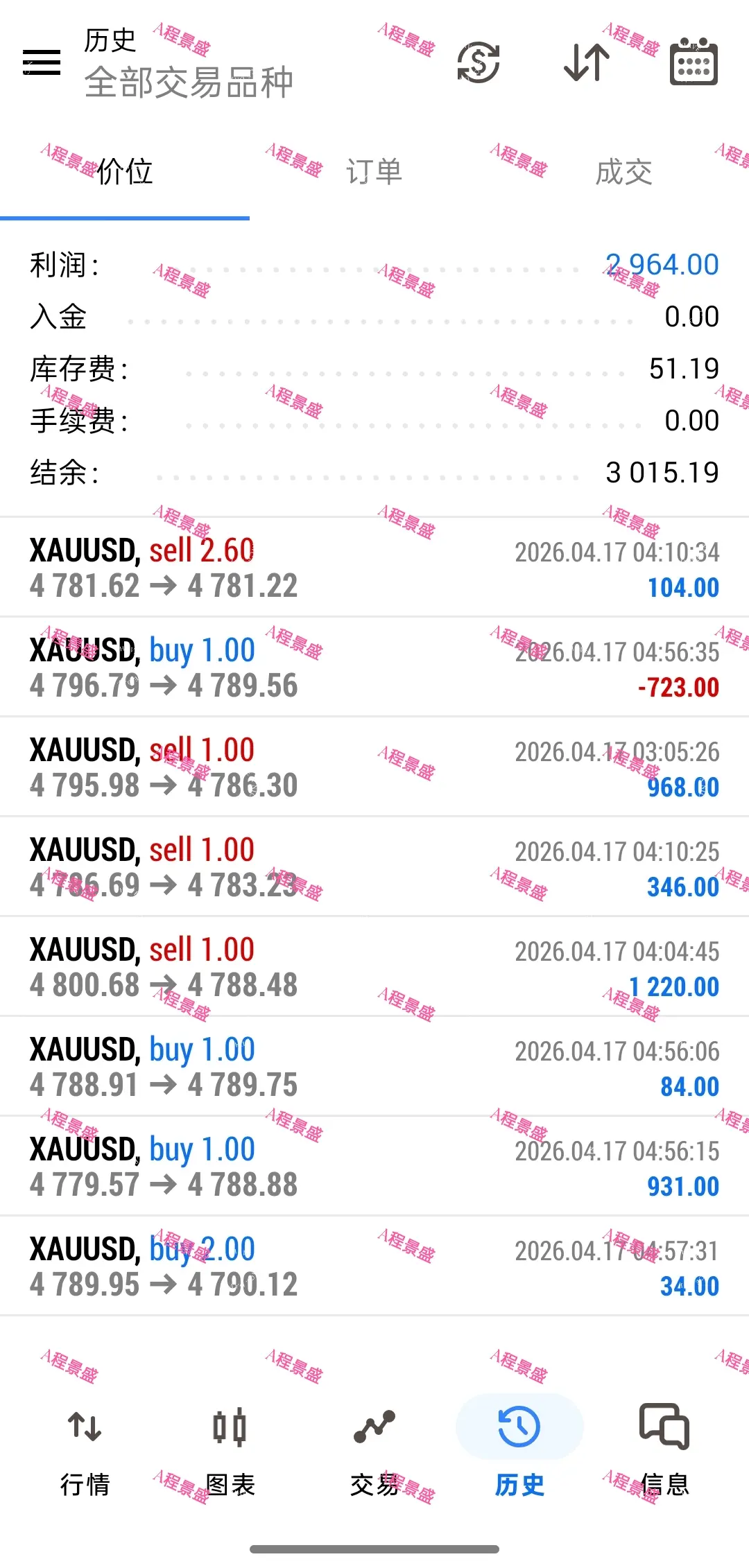
Task: View the XAUUSD buy 2.00 trade
Action: point(374,1266)
